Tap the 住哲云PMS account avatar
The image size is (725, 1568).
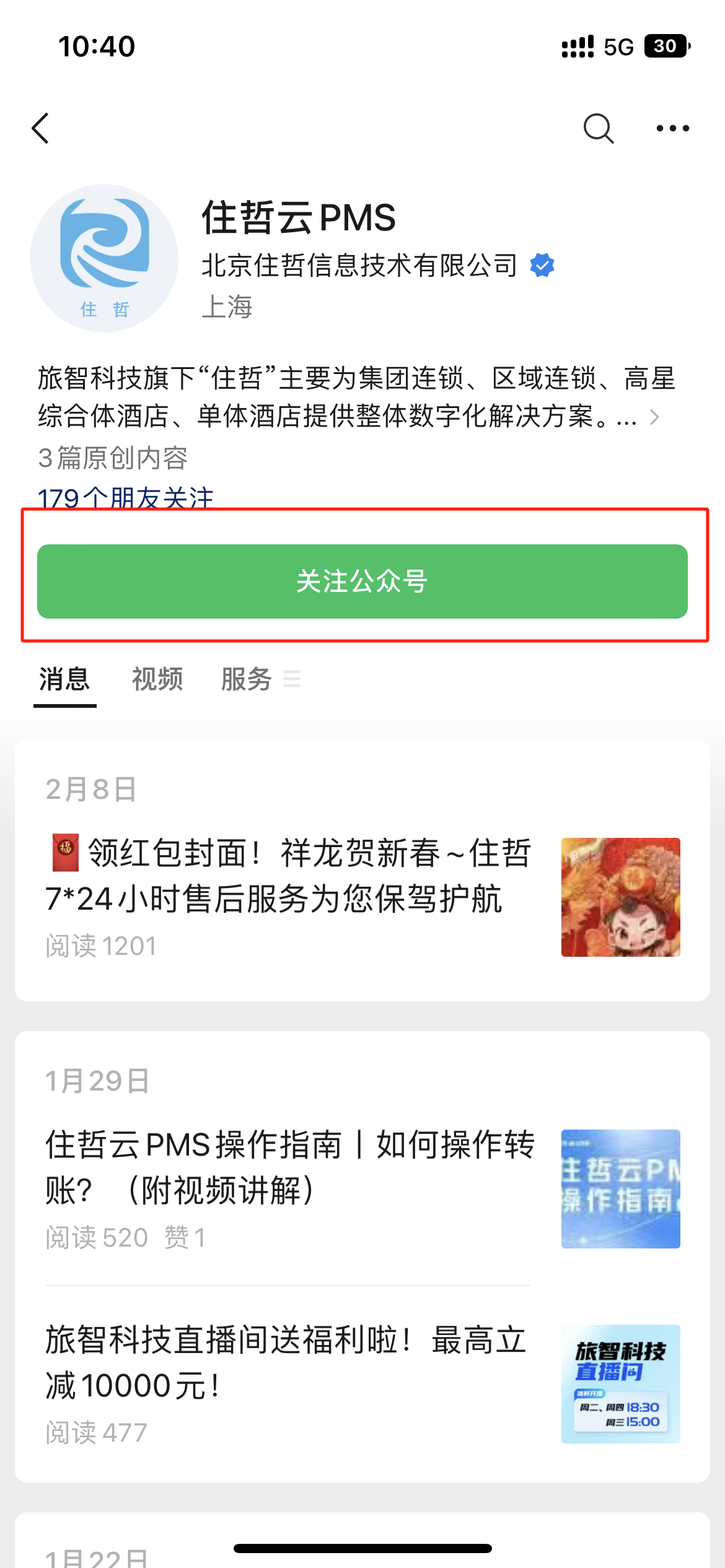(x=104, y=258)
